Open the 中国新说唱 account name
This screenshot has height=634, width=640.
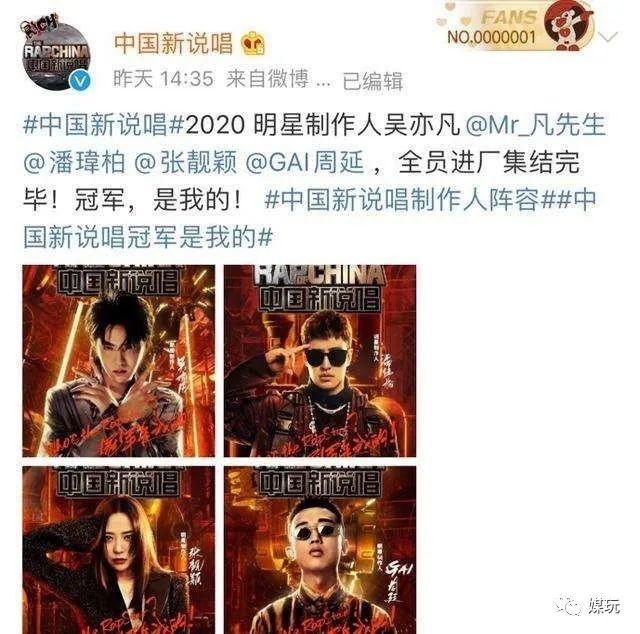pos(172,42)
